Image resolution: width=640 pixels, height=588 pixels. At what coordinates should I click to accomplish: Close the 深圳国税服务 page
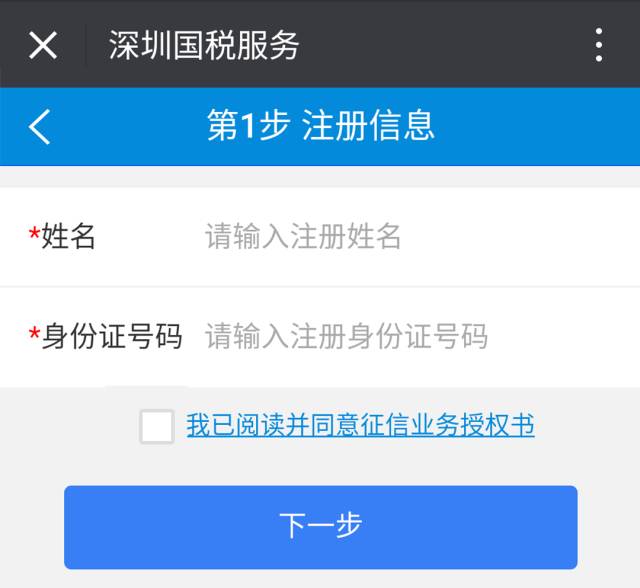click(x=43, y=45)
